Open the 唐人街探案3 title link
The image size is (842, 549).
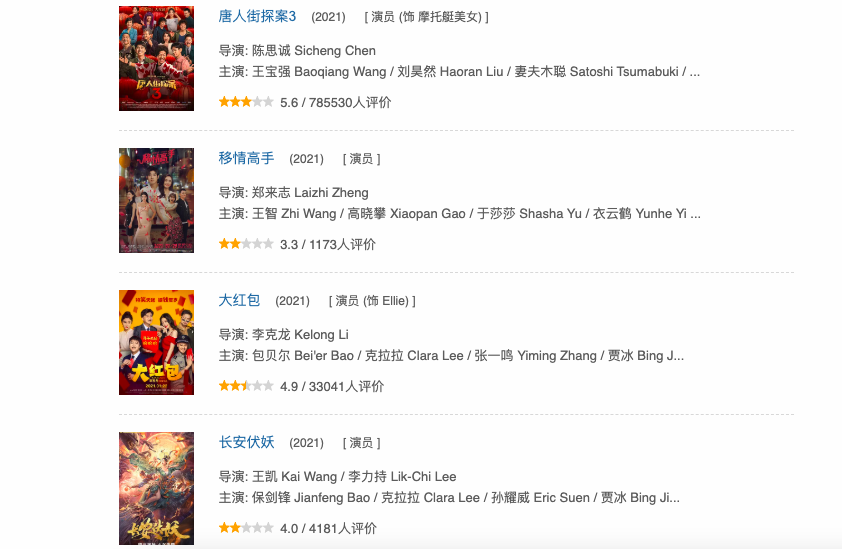[257, 16]
